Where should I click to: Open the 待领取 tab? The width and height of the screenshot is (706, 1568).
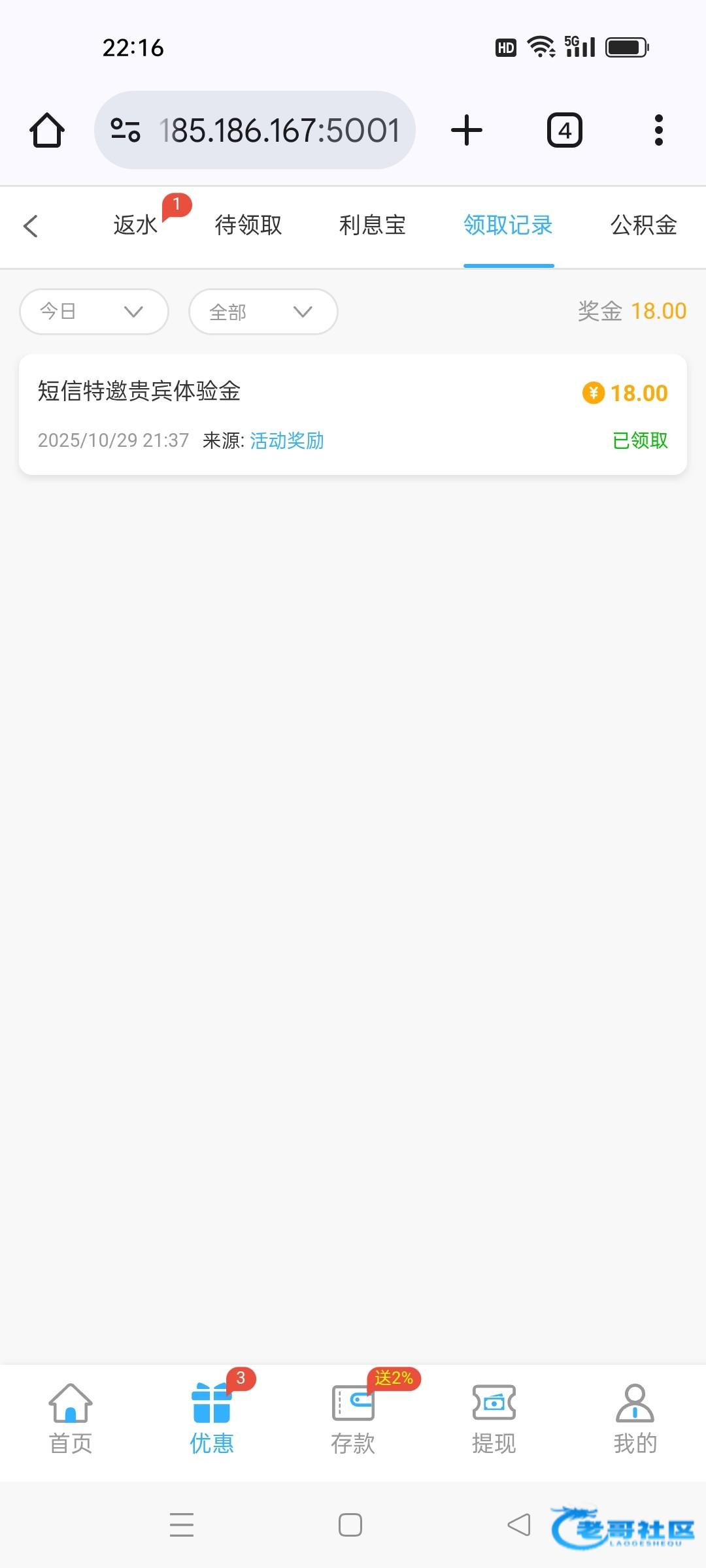(248, 225)
